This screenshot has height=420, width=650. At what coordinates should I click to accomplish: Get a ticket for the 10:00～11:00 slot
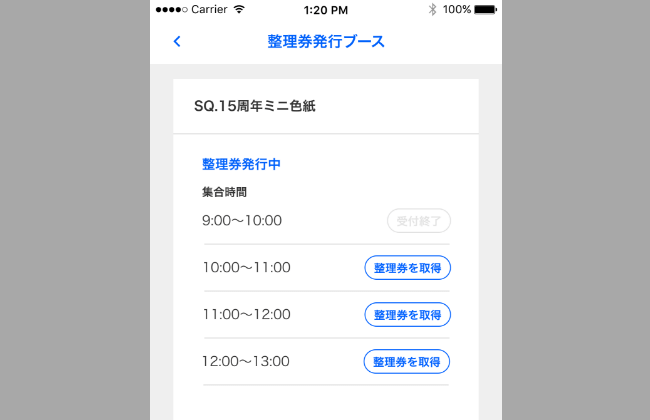[407, 268]
